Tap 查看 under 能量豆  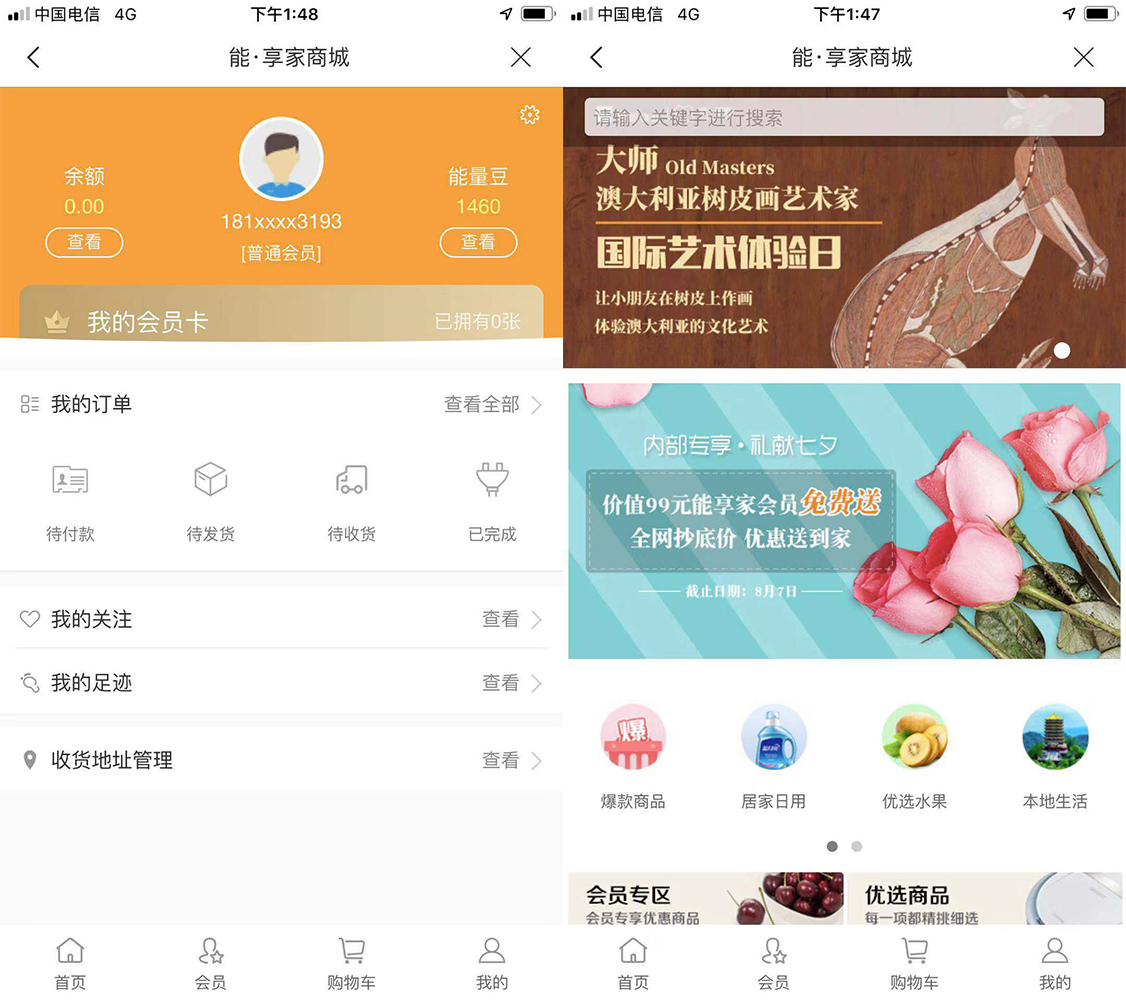coord(478,242)
